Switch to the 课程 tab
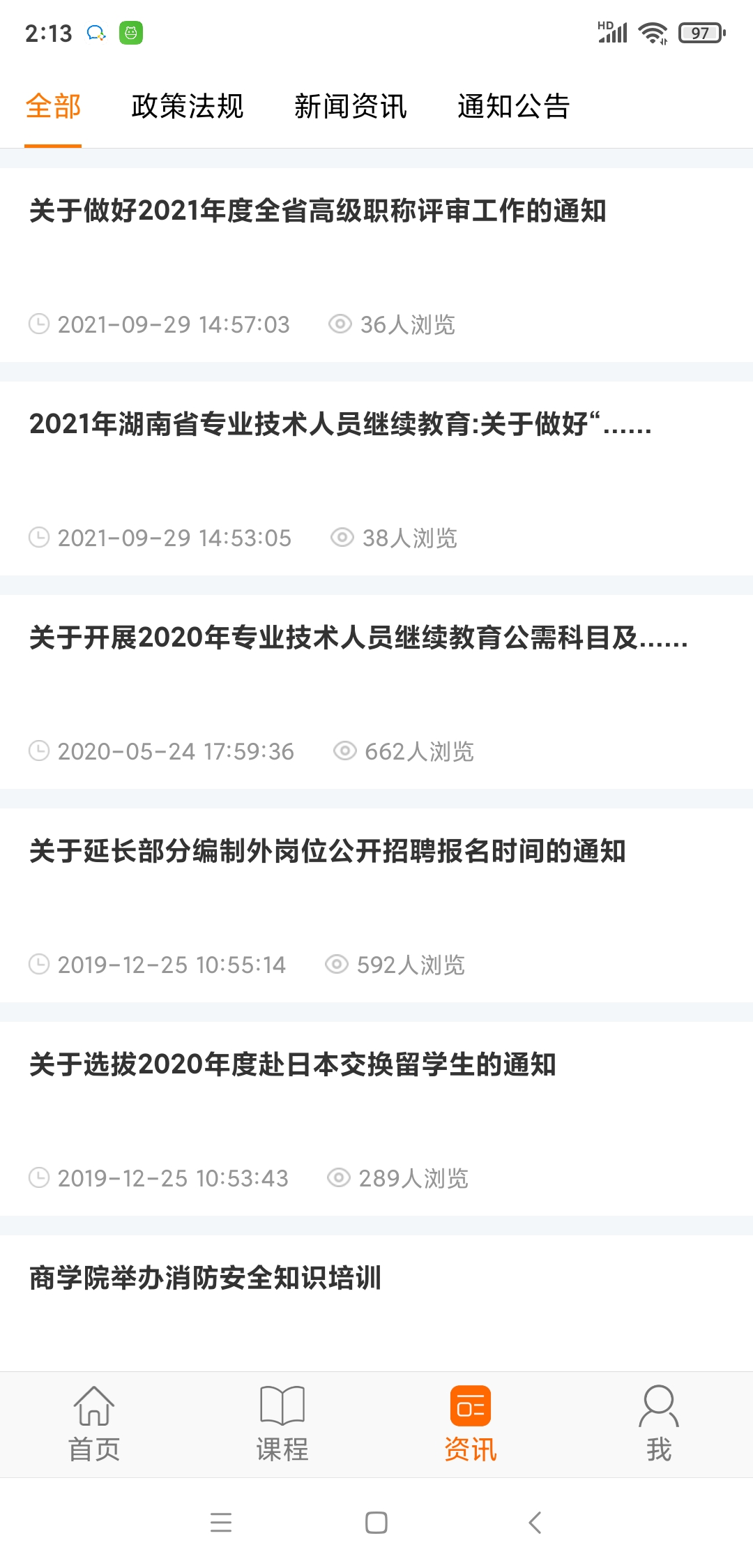 [x=282, y=1424]
